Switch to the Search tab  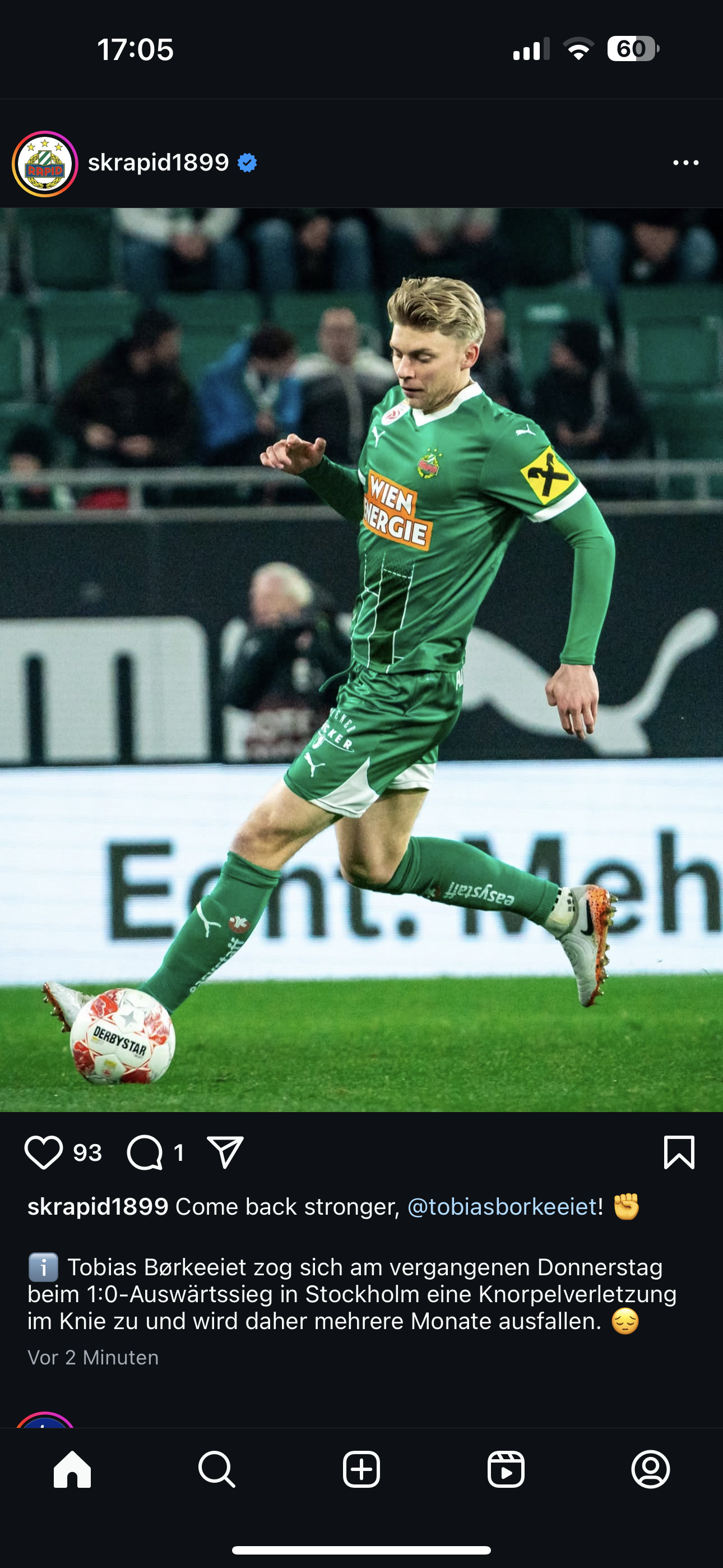coord(217,1469)
